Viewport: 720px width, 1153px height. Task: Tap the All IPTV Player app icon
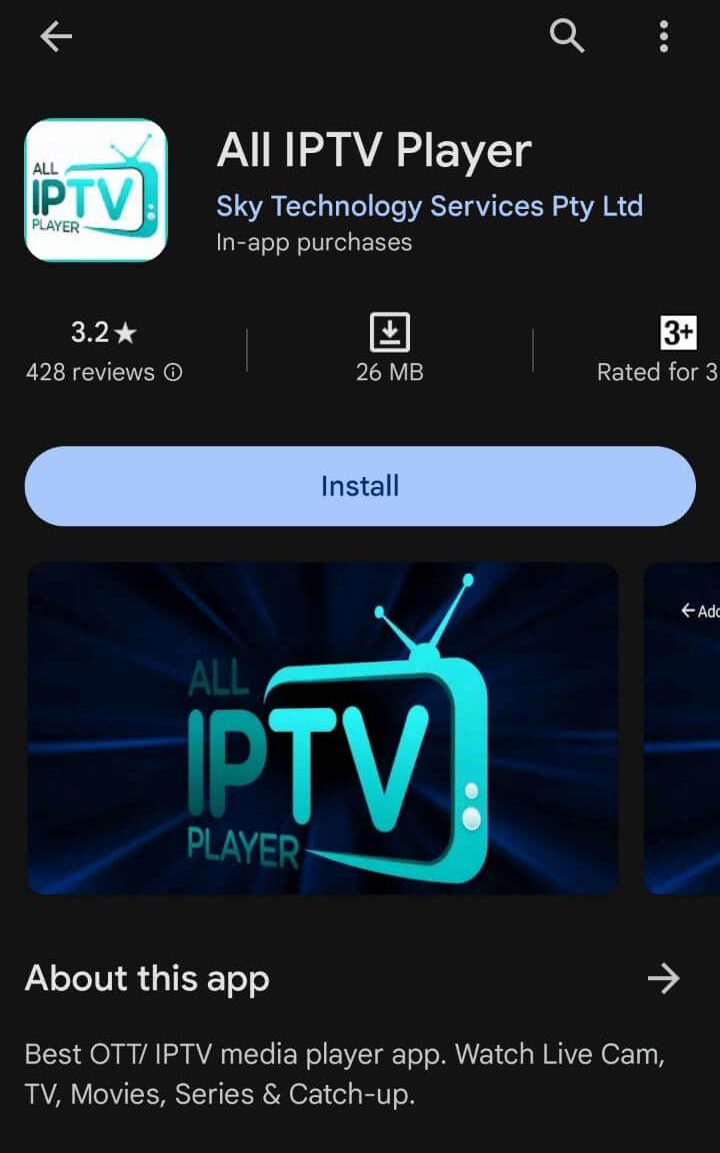pos(95,188)
